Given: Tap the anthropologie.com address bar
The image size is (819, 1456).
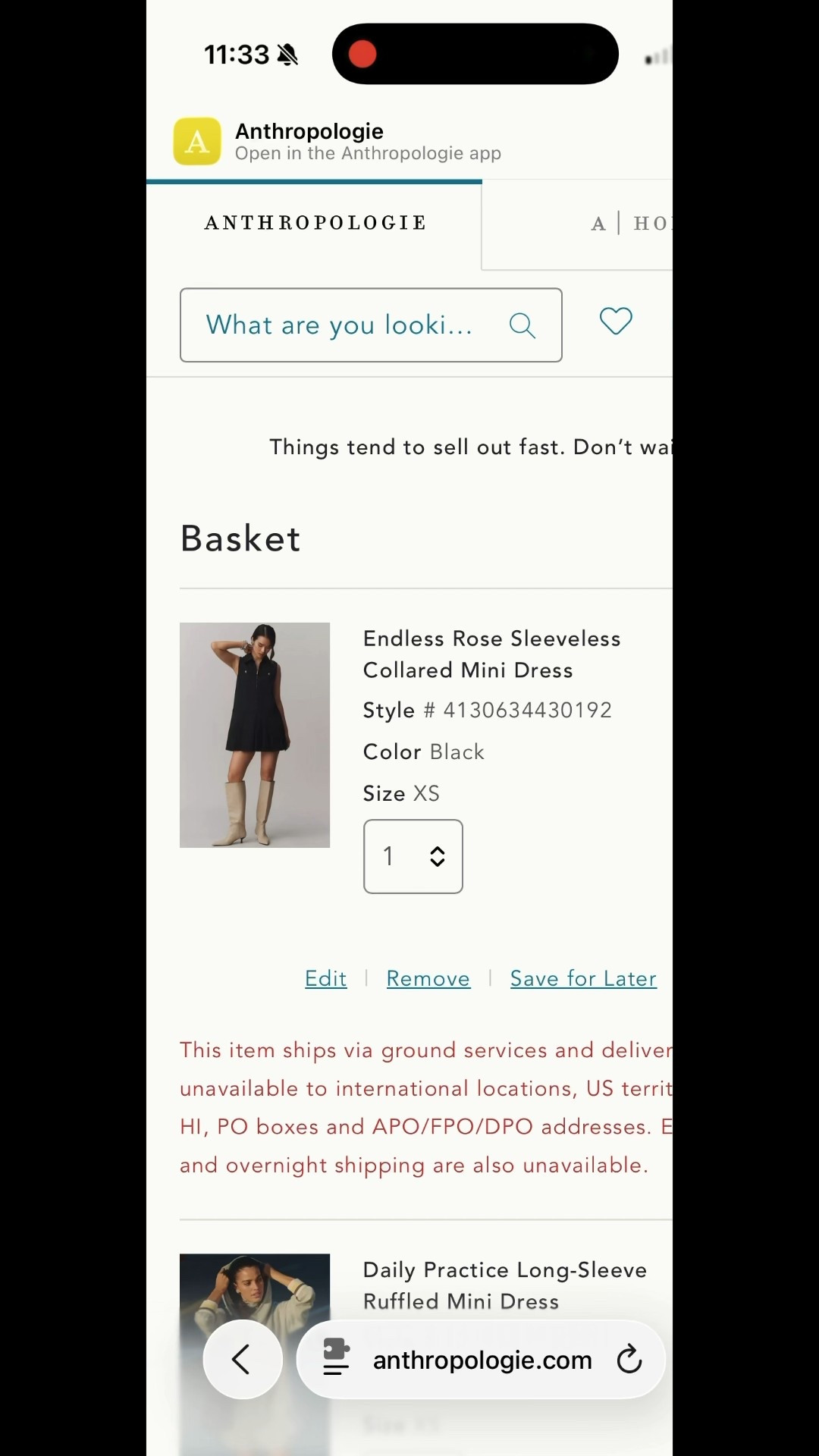Looking at the screenshot, I should (x=482, y=1360).
